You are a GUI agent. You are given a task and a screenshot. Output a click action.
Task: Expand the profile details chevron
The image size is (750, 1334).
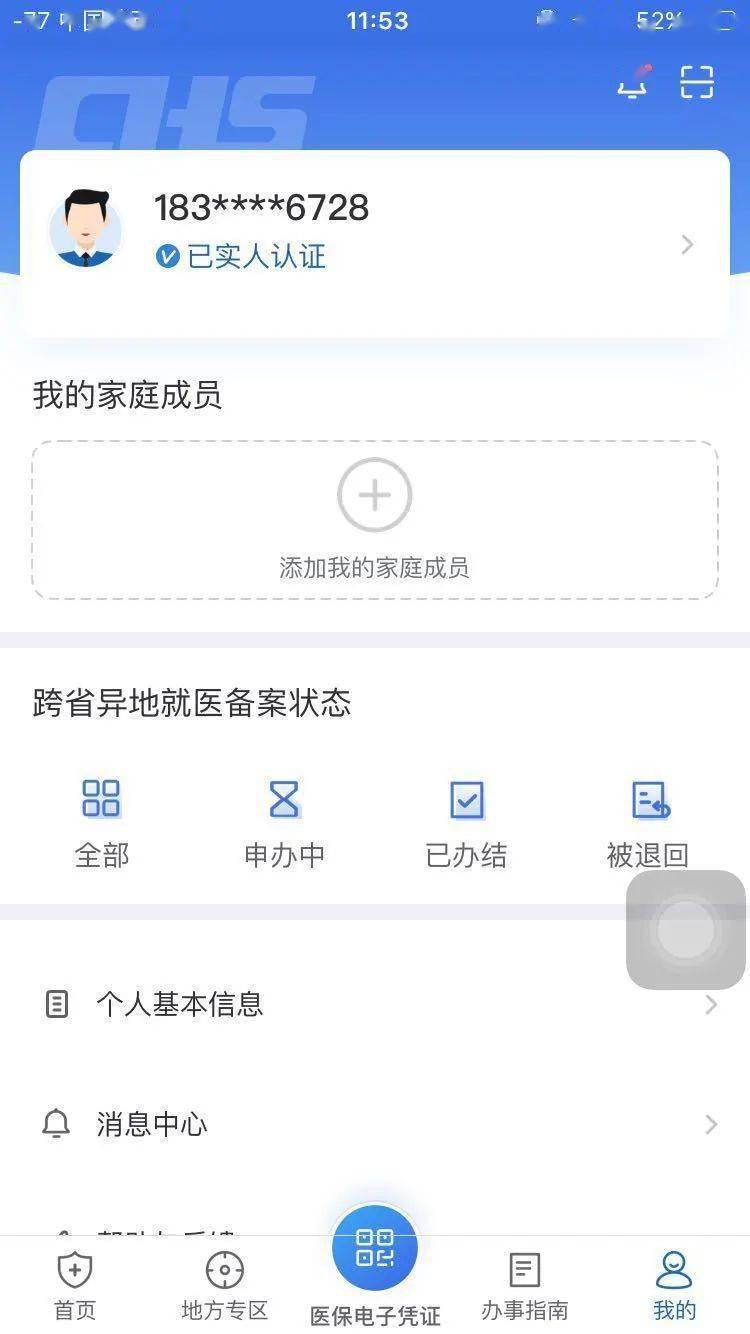pyautogui.click(x=686, y=244)
